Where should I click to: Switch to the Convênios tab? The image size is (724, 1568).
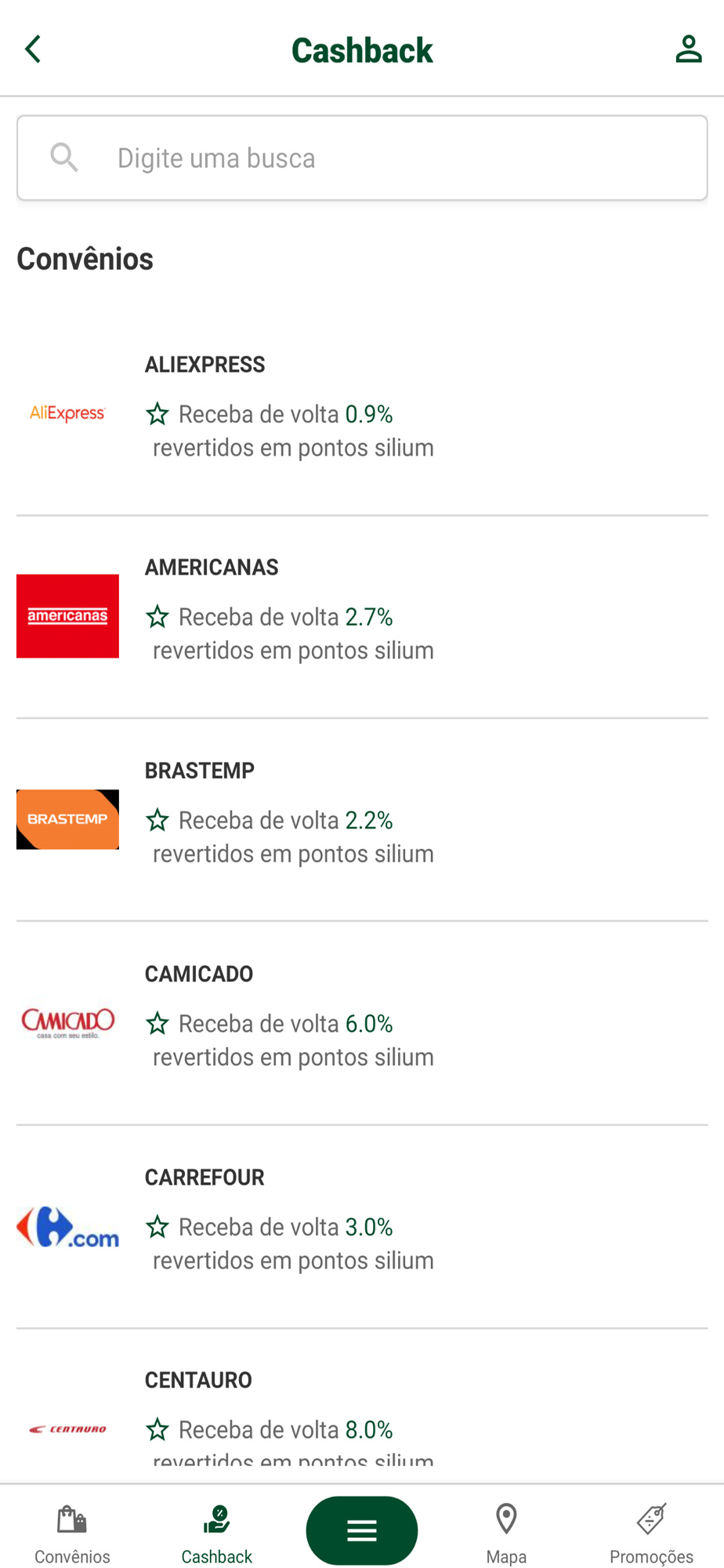(72, 1533)
